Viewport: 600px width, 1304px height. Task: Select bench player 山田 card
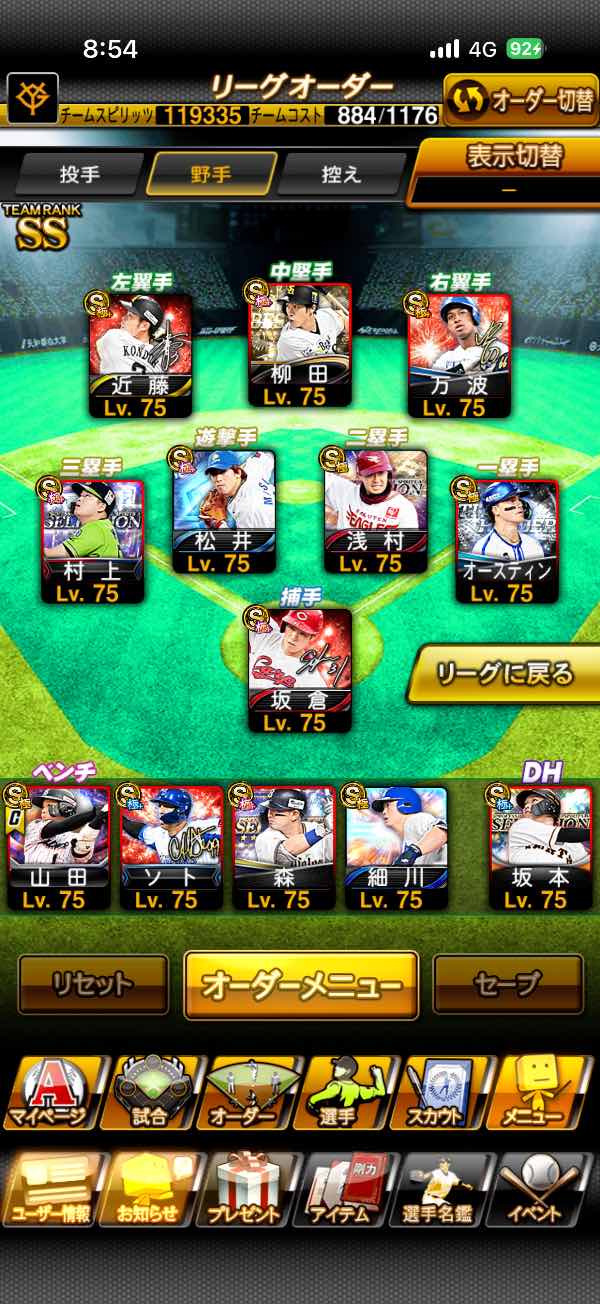coord(59,847)
